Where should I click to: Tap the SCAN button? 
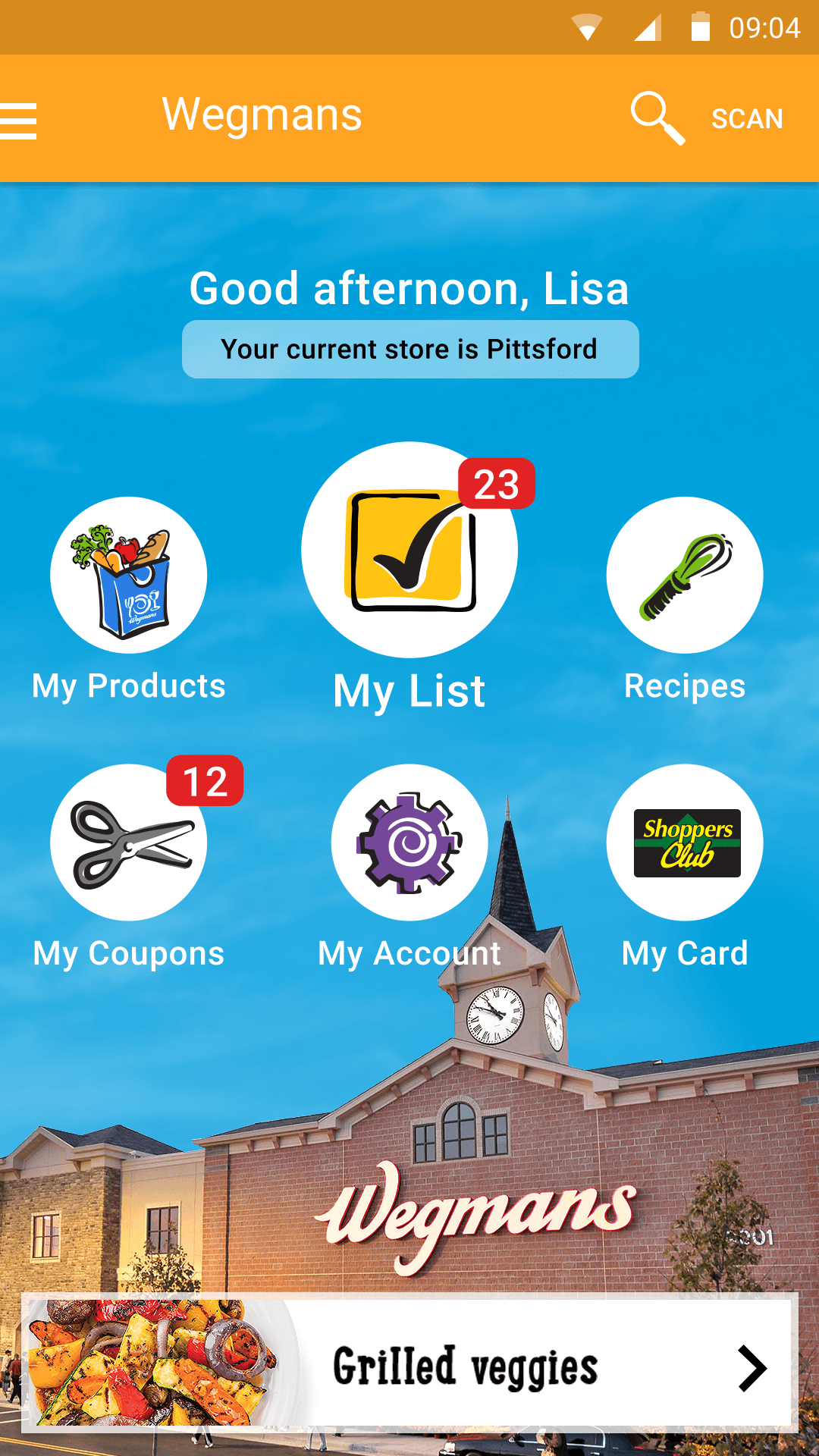[747, 118]
